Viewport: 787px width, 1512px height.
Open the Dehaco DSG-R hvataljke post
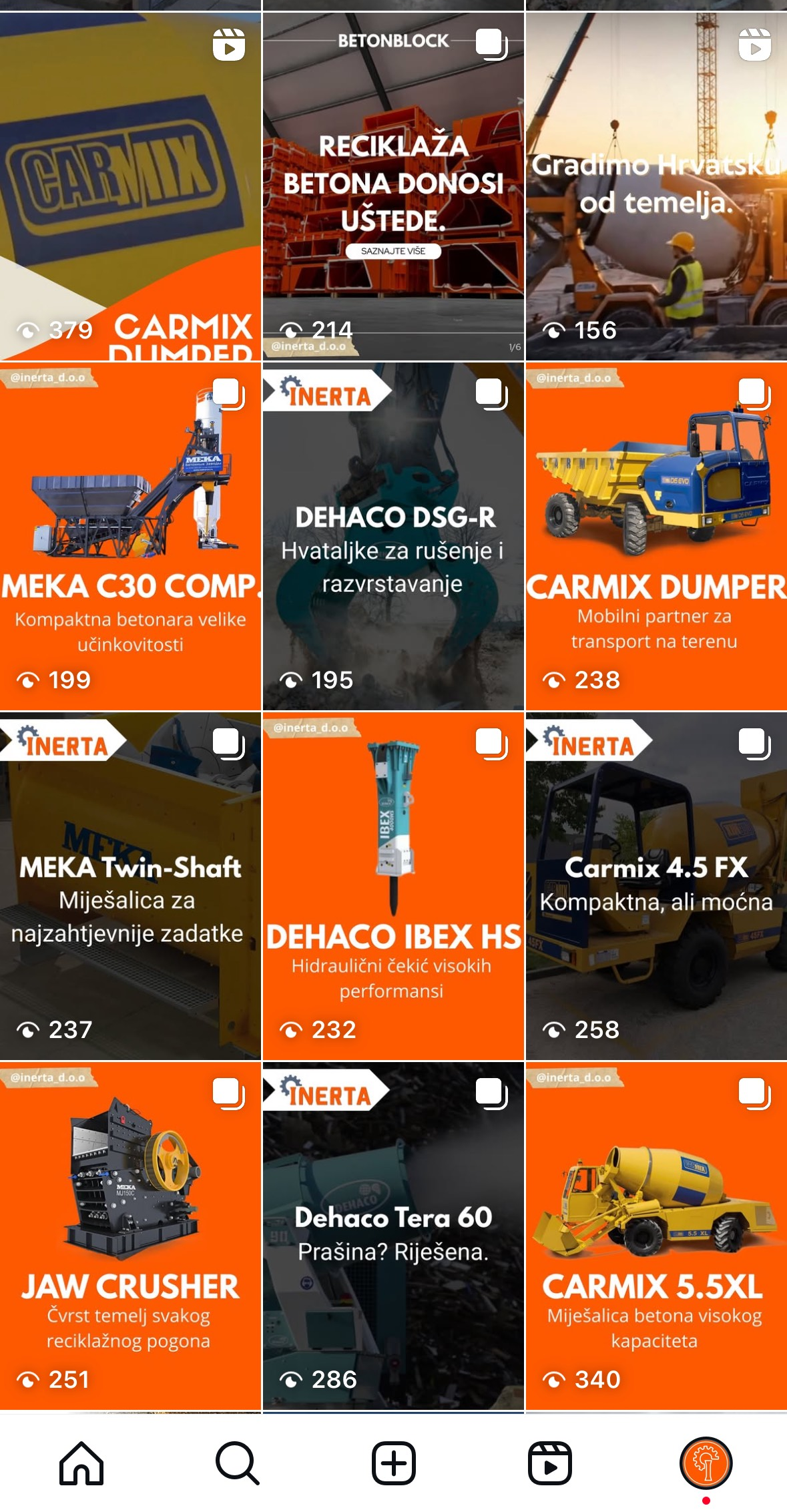coord(392,536)
